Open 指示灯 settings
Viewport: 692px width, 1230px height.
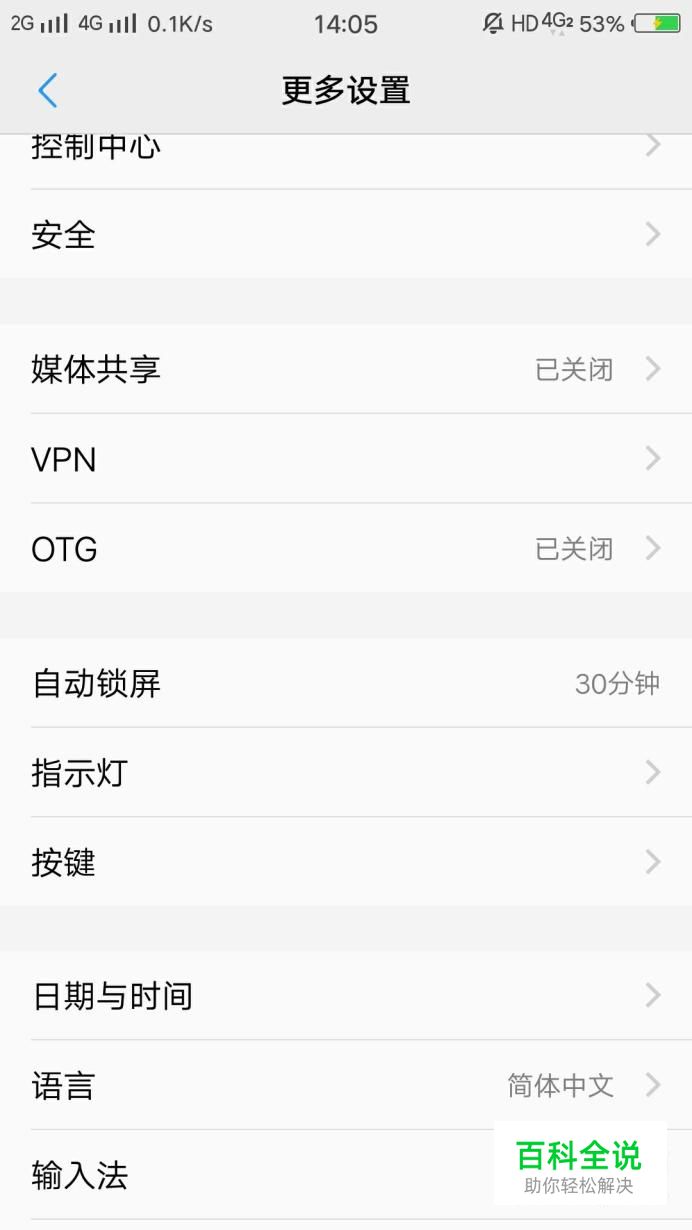pos(346,772)
